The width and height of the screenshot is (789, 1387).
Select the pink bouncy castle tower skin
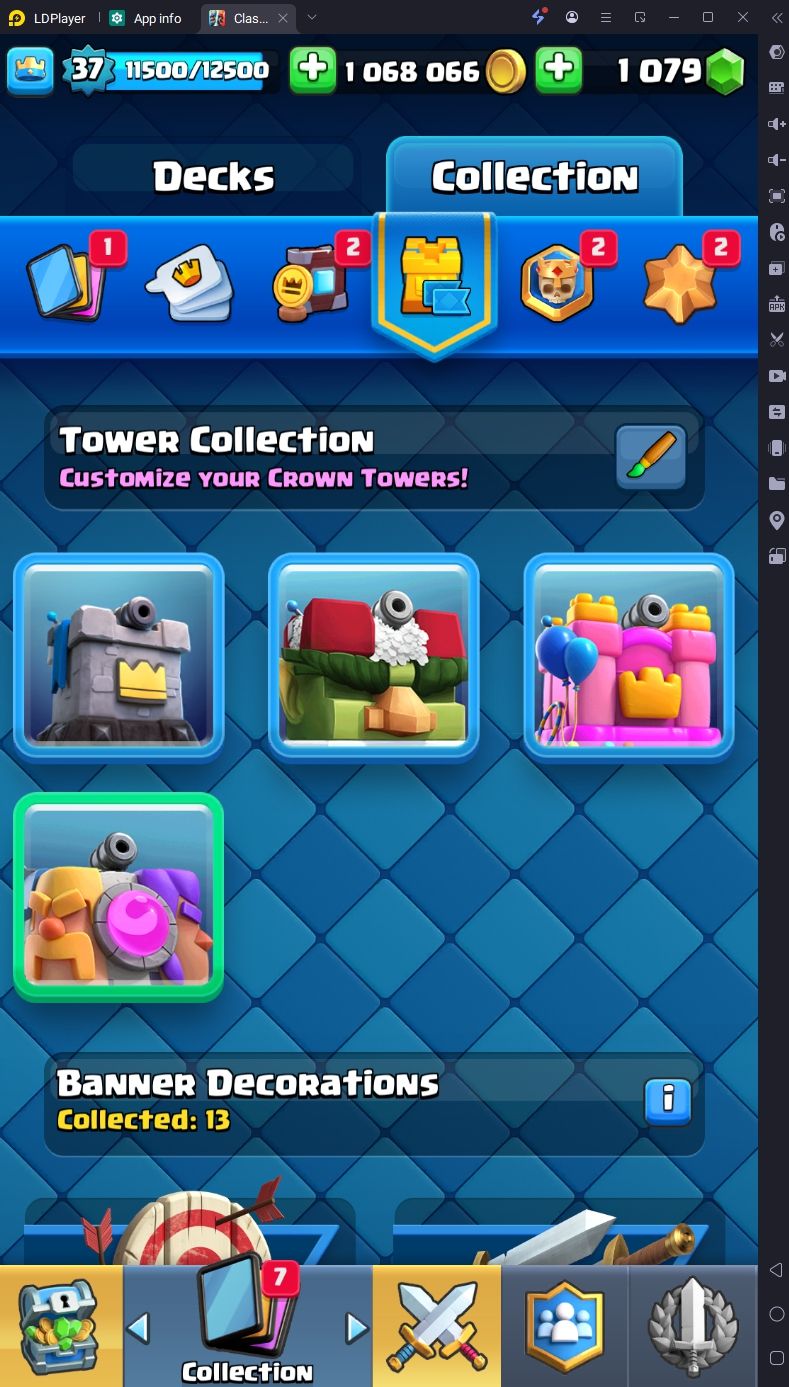point(629,657)
